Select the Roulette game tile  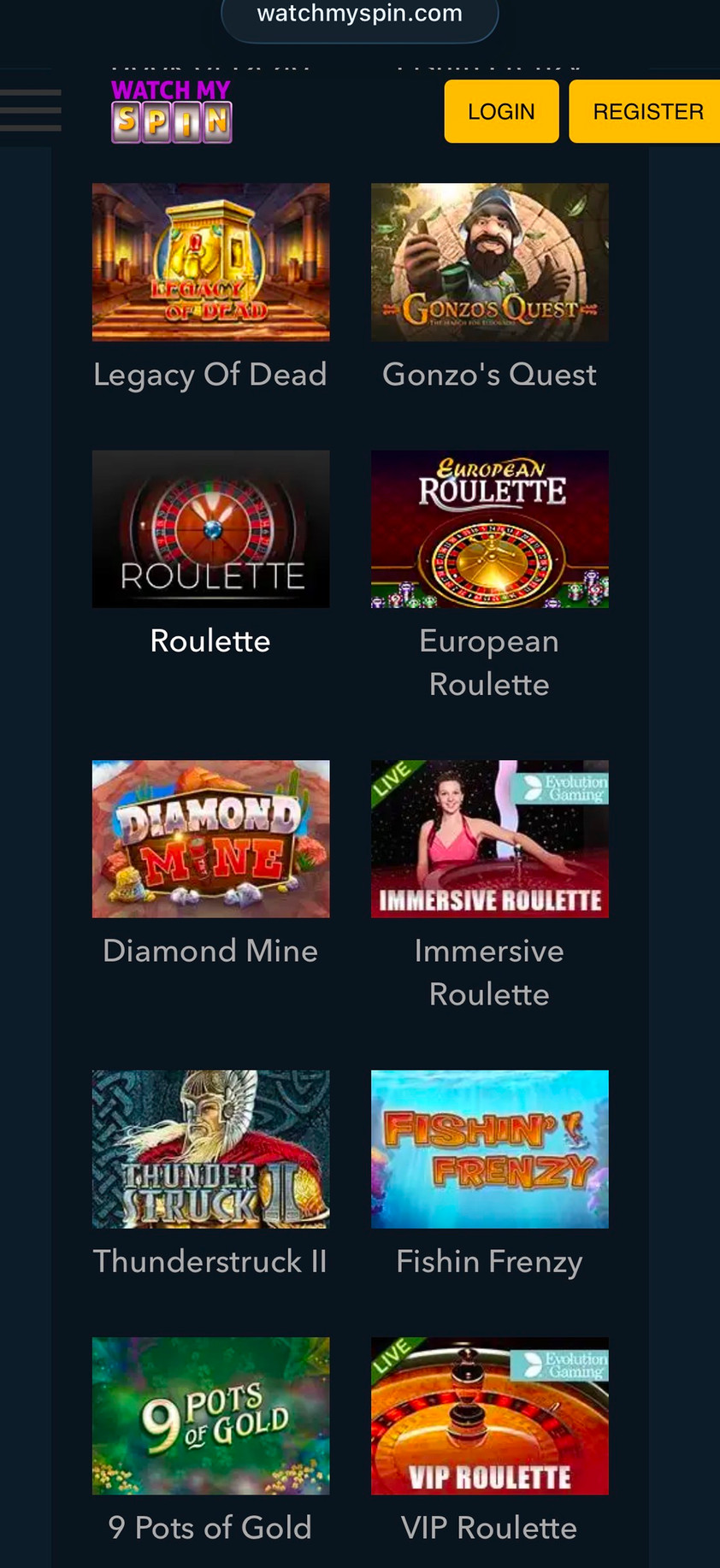pyautogui.click(x=210, y=529)
